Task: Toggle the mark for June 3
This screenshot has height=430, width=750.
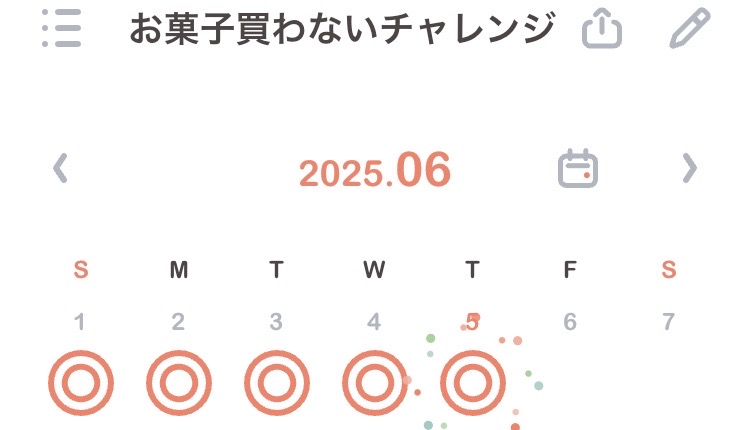Action: (x=276, y=383)
